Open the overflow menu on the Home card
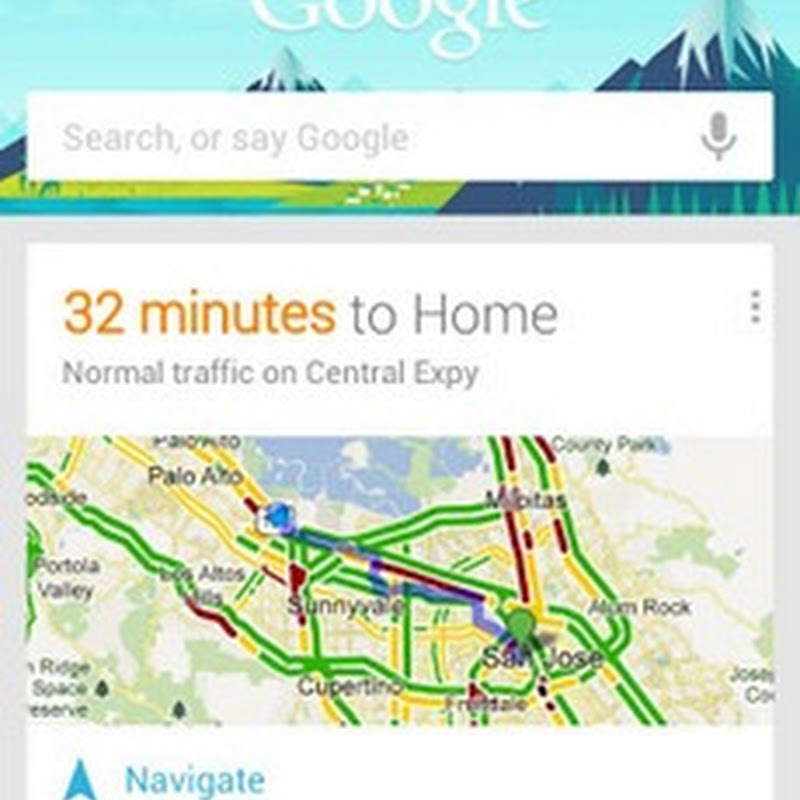This screenshot has width=800, height=800. 755,308
